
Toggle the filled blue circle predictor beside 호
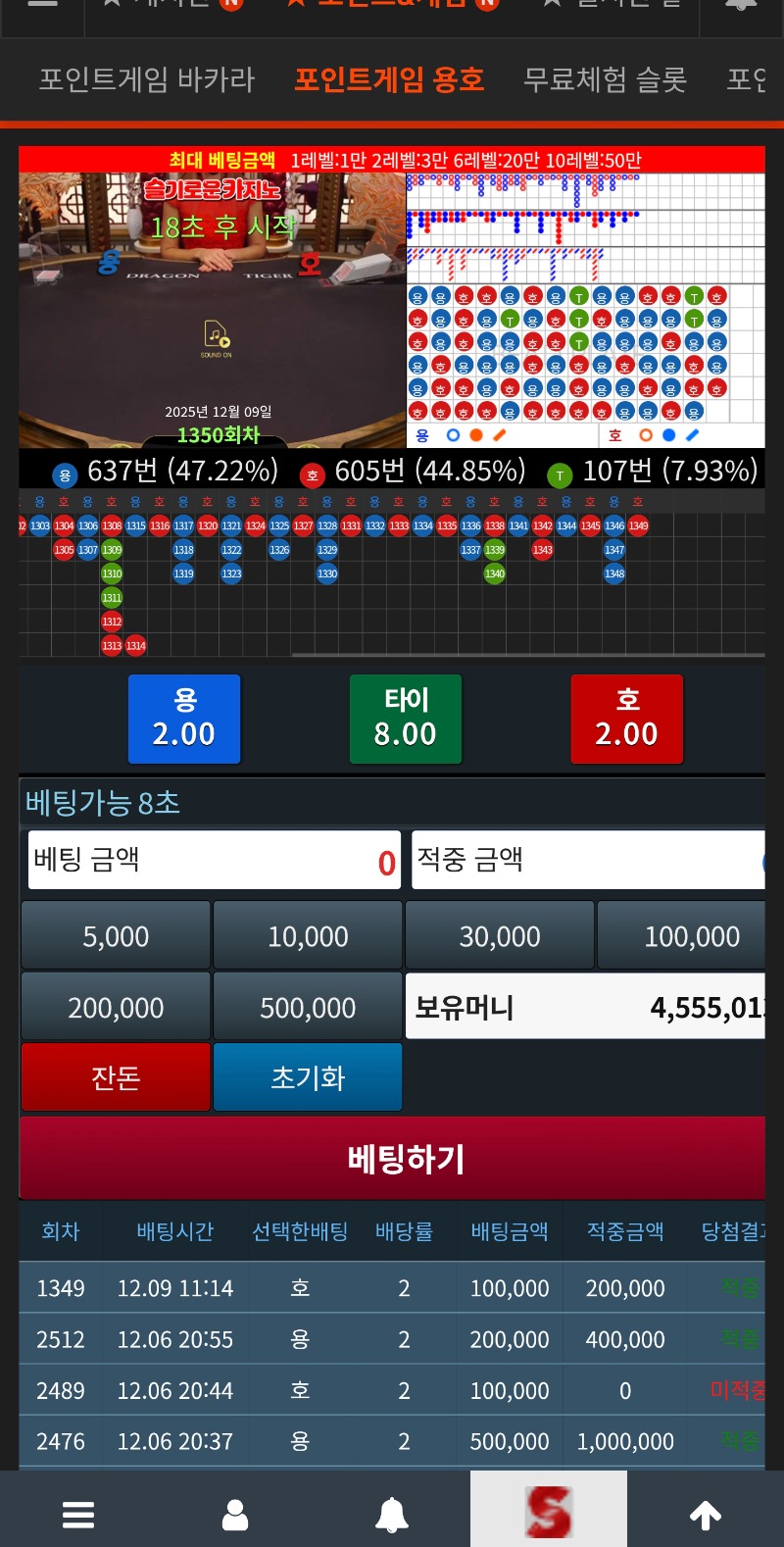pos(667,435)
